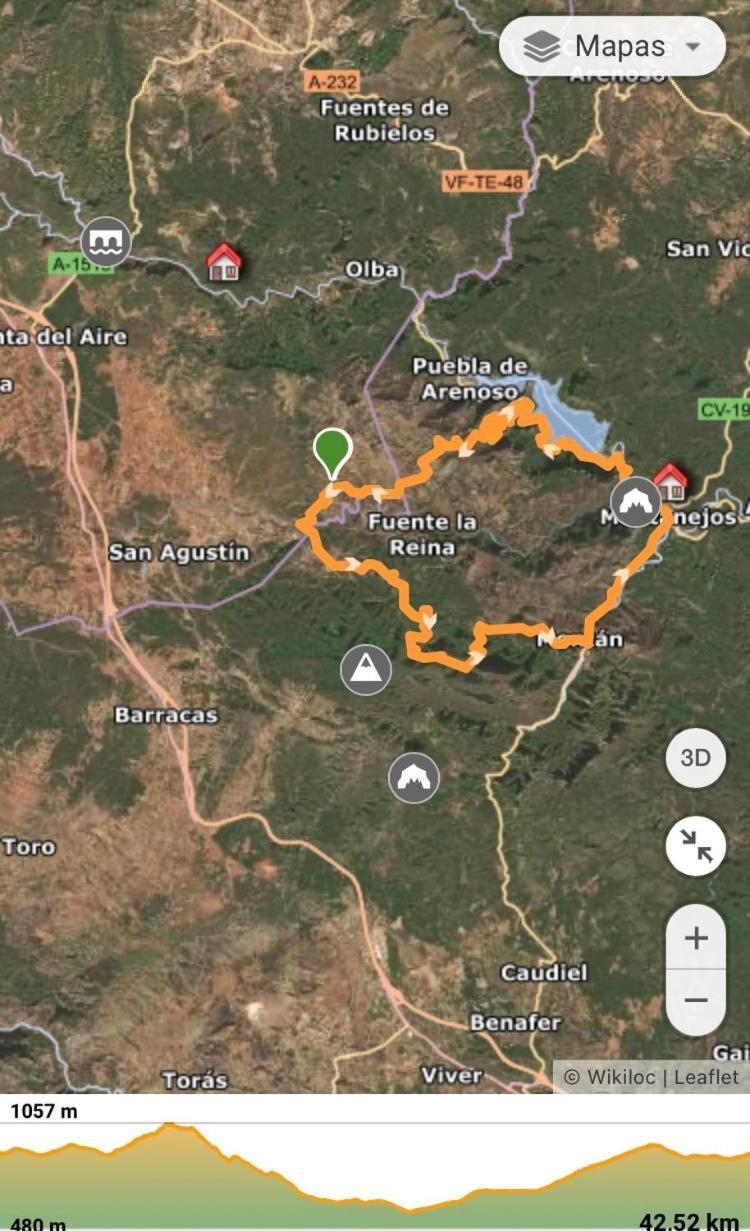Open the bridge waypoint near A-1515
Screen dimensions: 750x1231
pos(106,241)
